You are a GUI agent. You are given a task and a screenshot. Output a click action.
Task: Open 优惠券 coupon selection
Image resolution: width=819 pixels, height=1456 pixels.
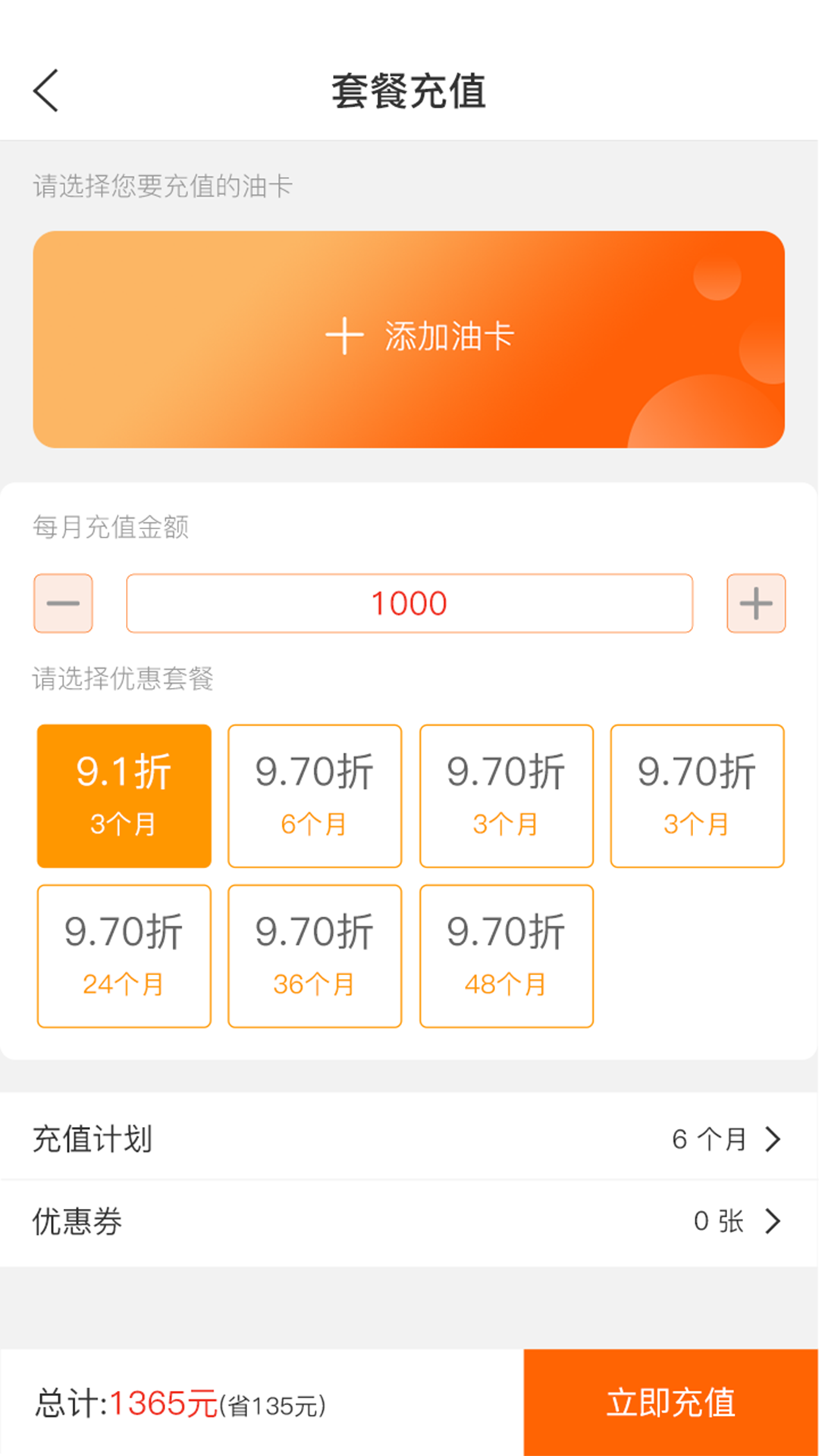click(409, 1221)
